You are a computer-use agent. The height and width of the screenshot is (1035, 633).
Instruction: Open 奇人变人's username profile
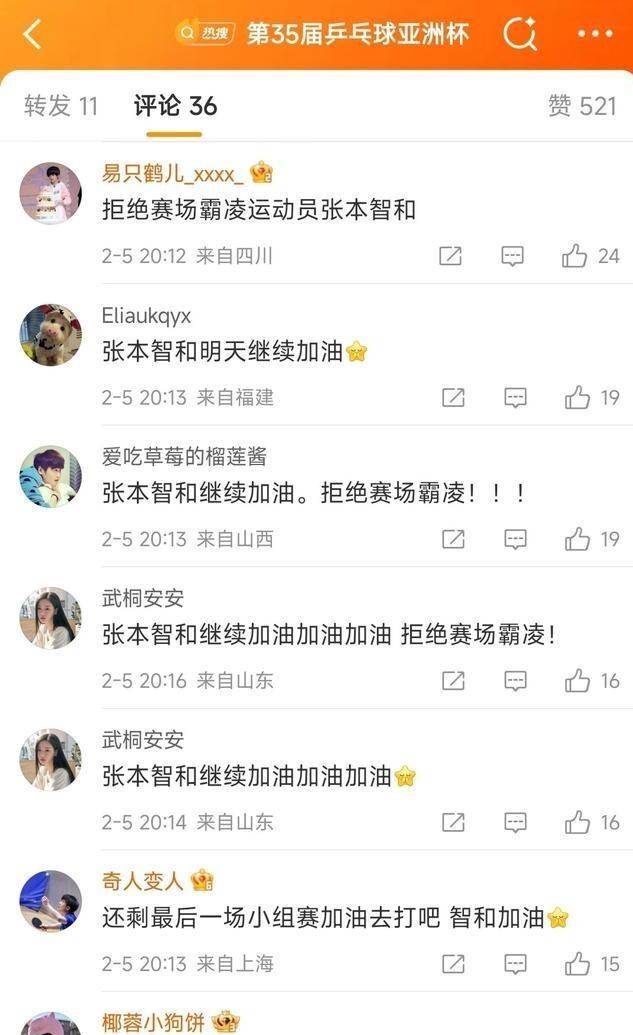(x=142, y=881)
